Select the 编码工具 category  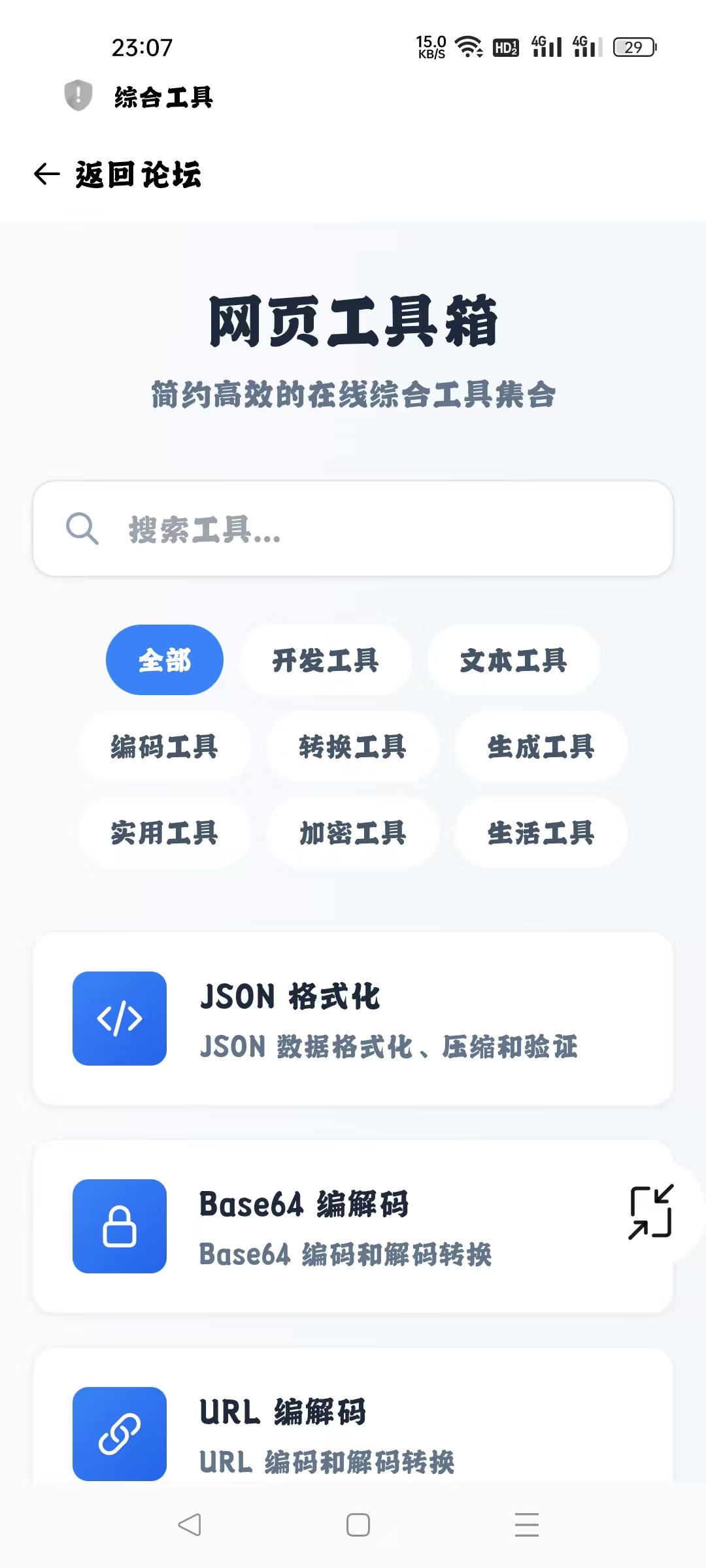[x=164, y=747]
